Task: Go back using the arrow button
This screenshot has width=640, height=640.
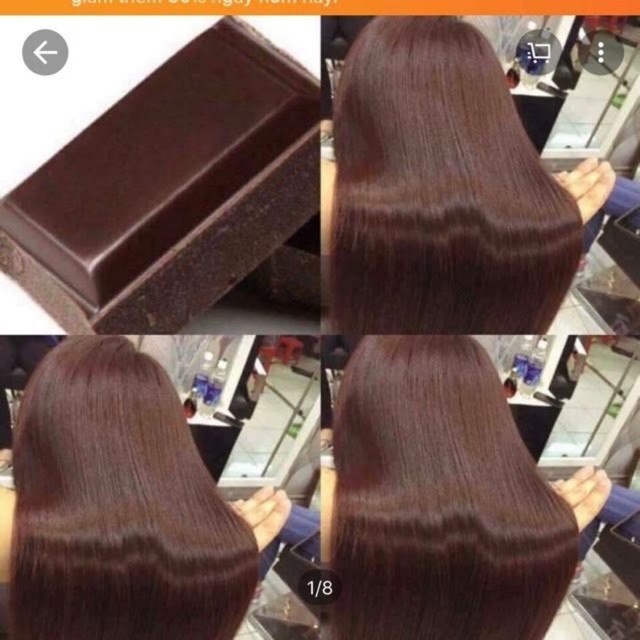Action: click(45, 52)
